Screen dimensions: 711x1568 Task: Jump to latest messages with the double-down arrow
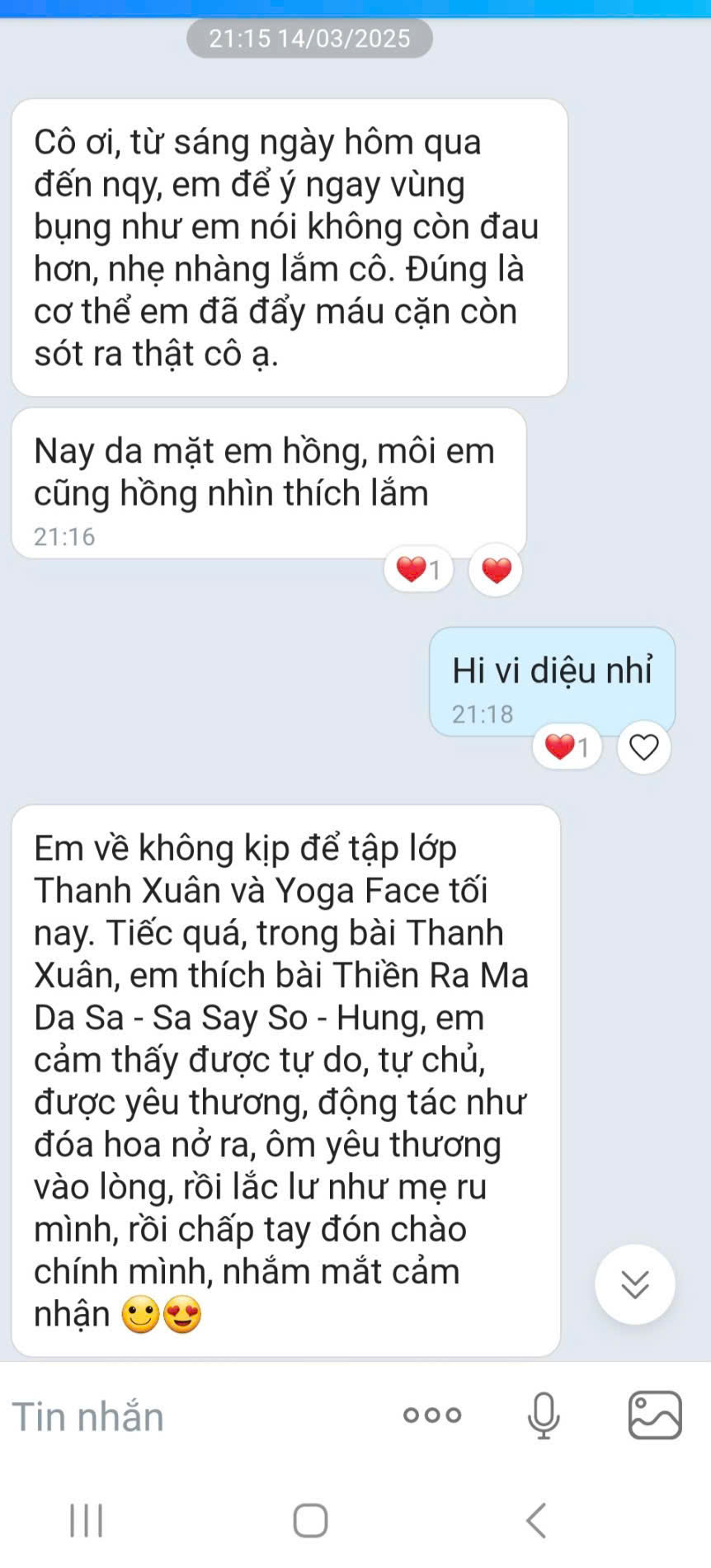[635, 1284]
